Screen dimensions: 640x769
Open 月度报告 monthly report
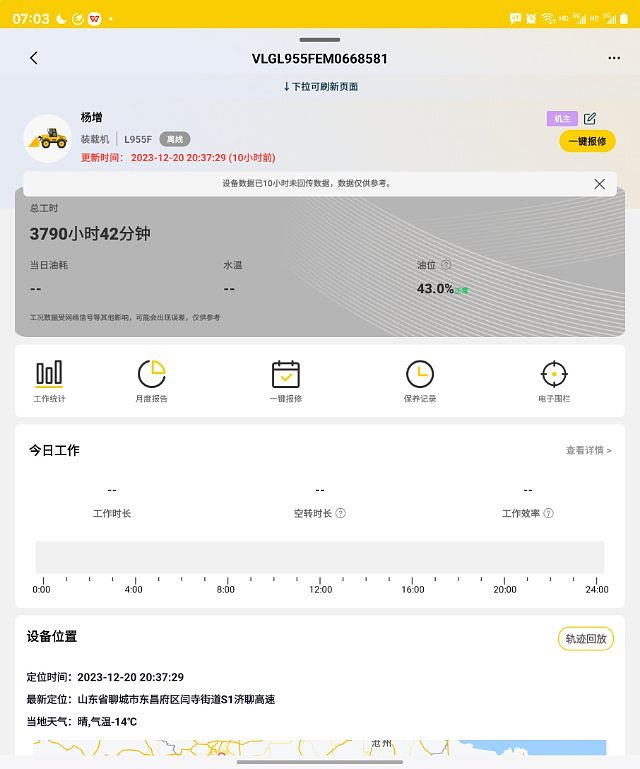151,381
